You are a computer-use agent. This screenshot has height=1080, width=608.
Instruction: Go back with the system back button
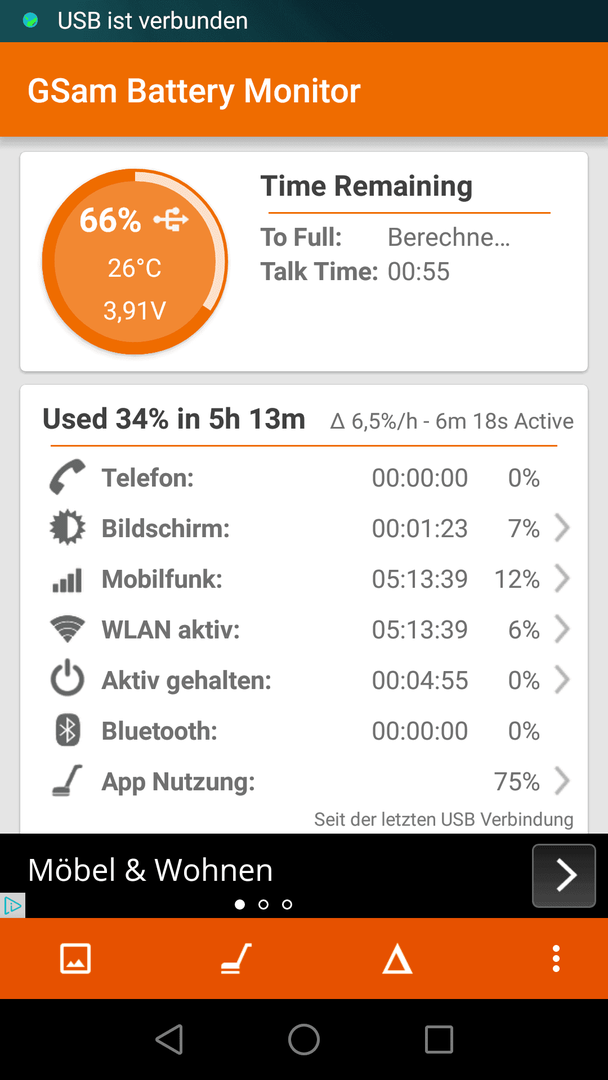[x=169, y=1039]
